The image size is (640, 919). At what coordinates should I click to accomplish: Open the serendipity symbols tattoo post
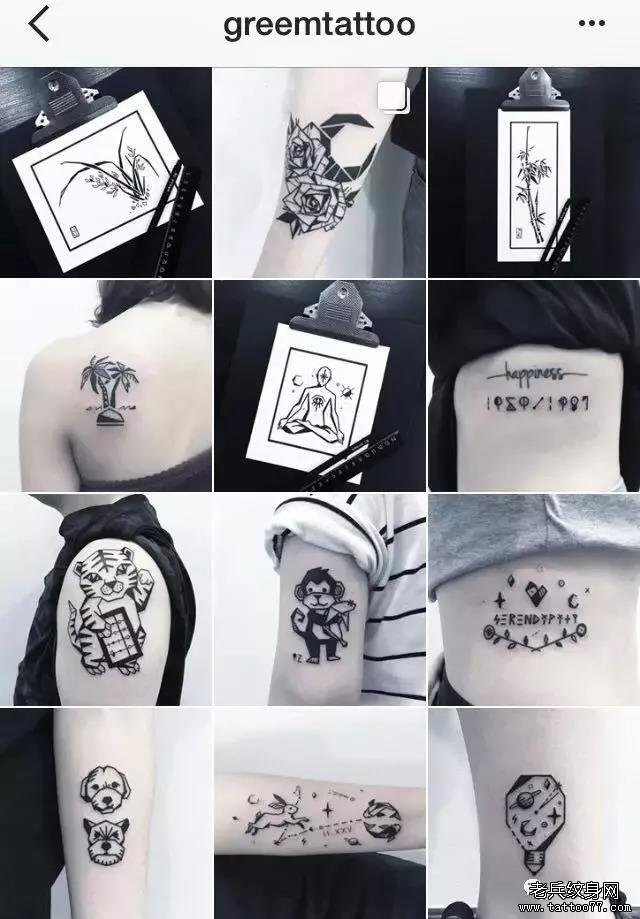[534, 600]
